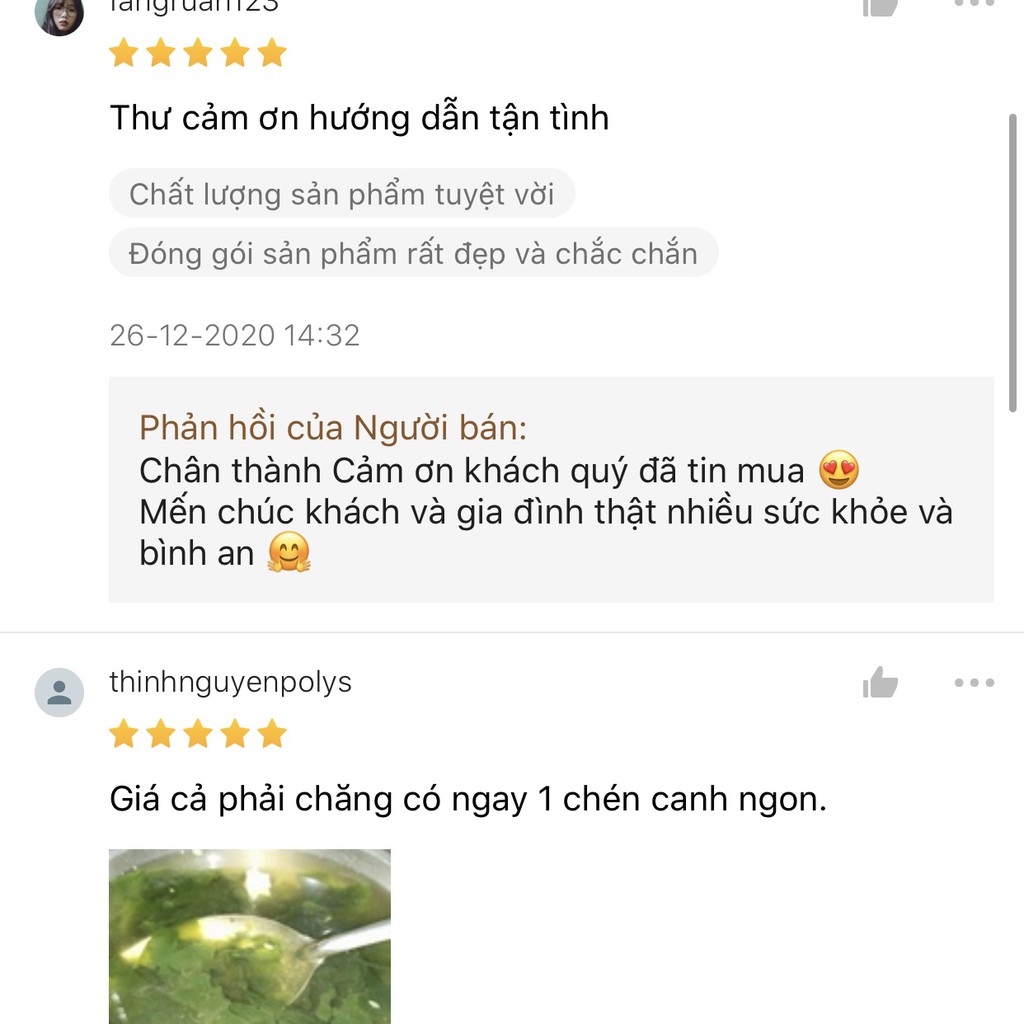Screen dimensions: 1024x1024
Task: View the soup photo in thinhnguyenpolys's review
Action: point(249,935)
